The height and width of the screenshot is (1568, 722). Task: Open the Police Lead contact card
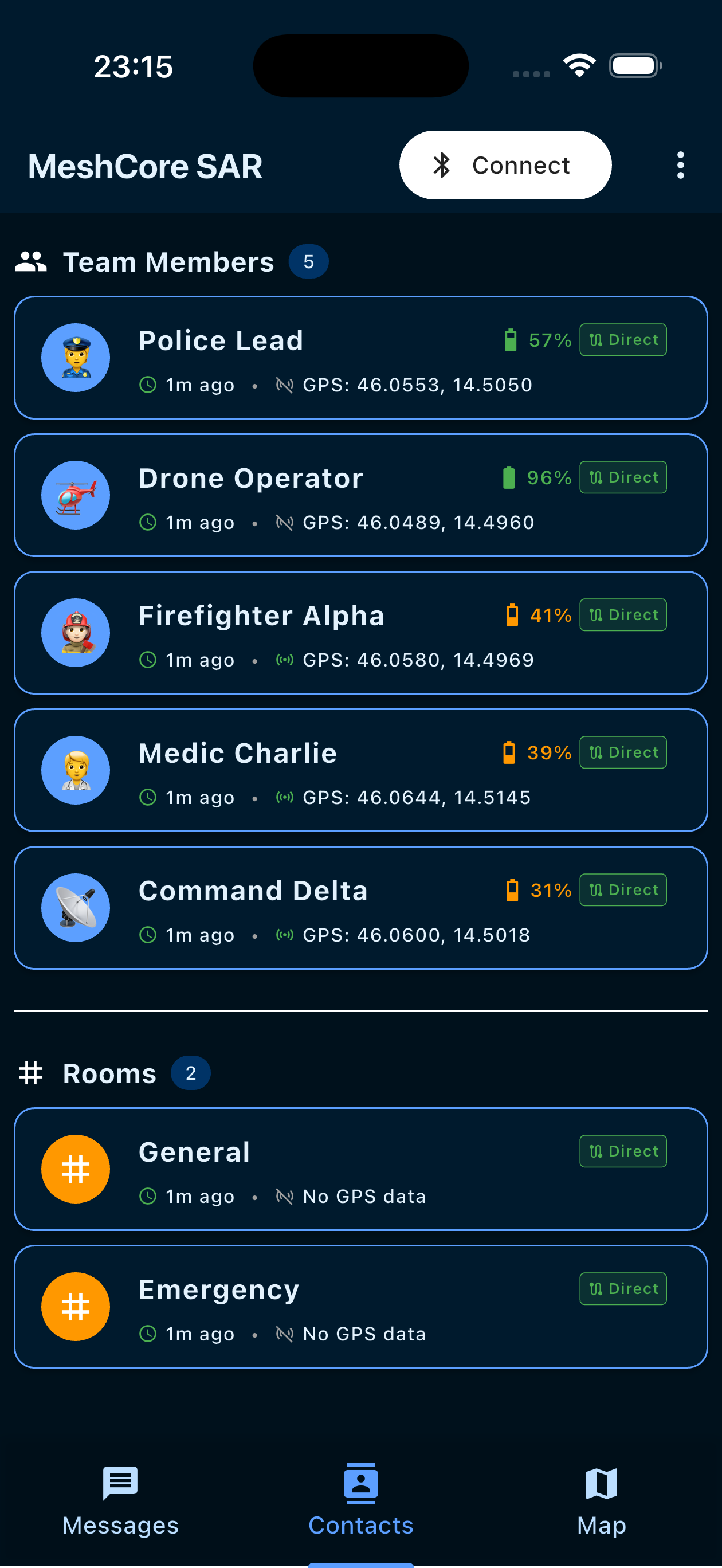tap(360, 358)
